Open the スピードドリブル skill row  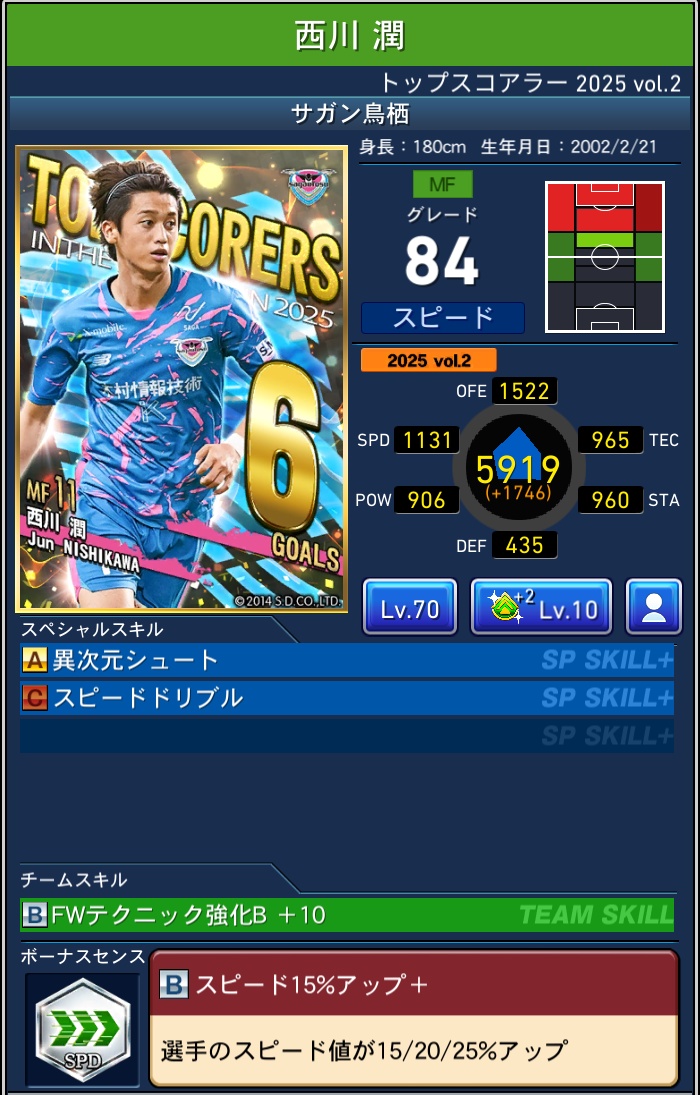(x=346, y=697)
